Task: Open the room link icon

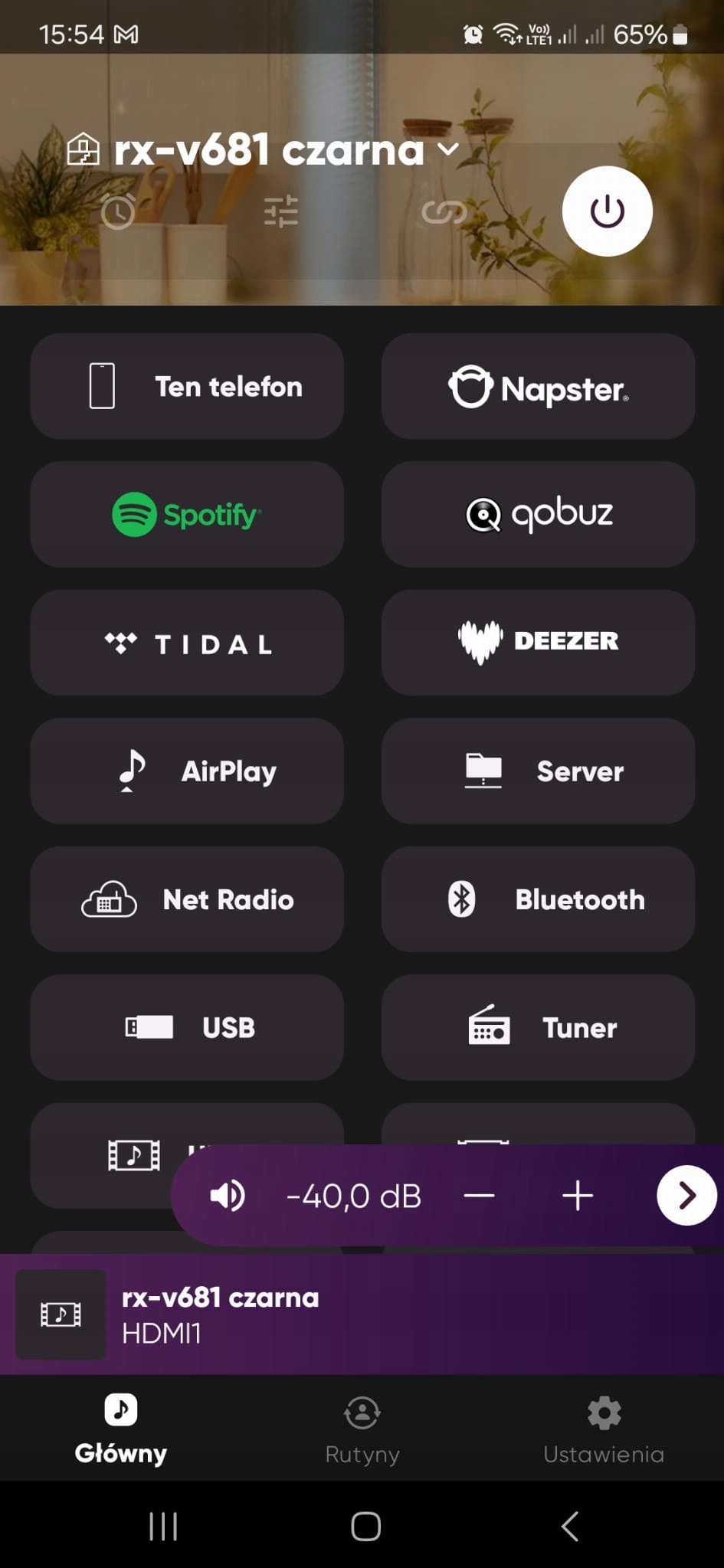Action: (444, 211)
